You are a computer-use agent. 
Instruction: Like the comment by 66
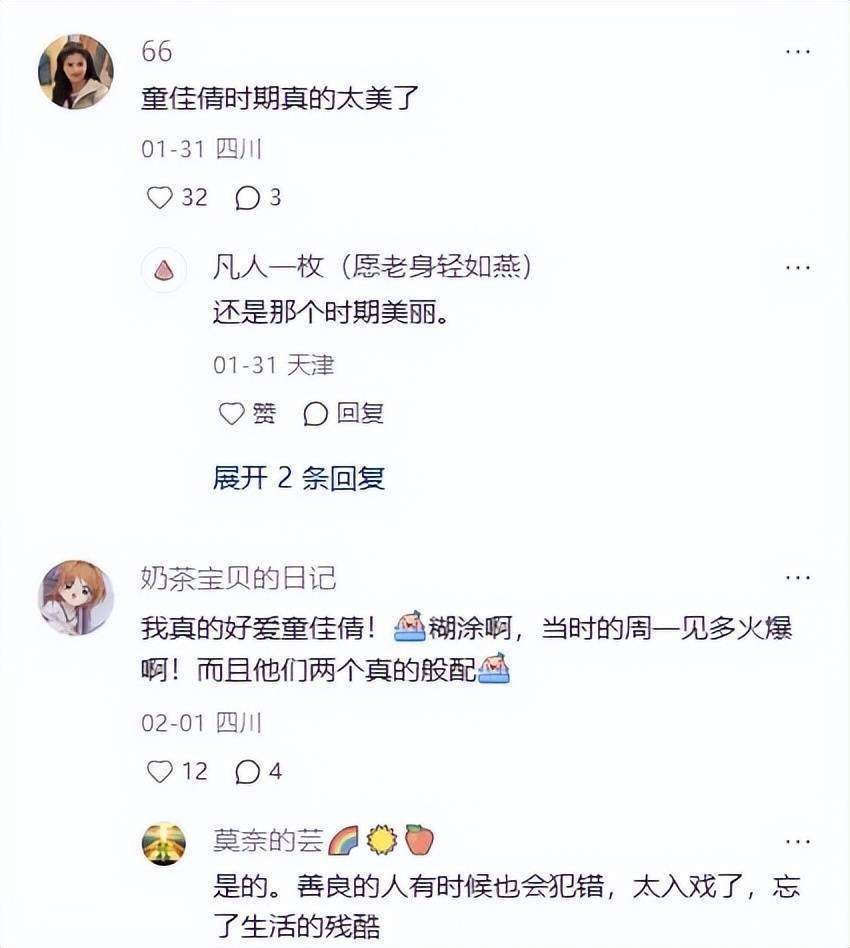pos(161,198)
